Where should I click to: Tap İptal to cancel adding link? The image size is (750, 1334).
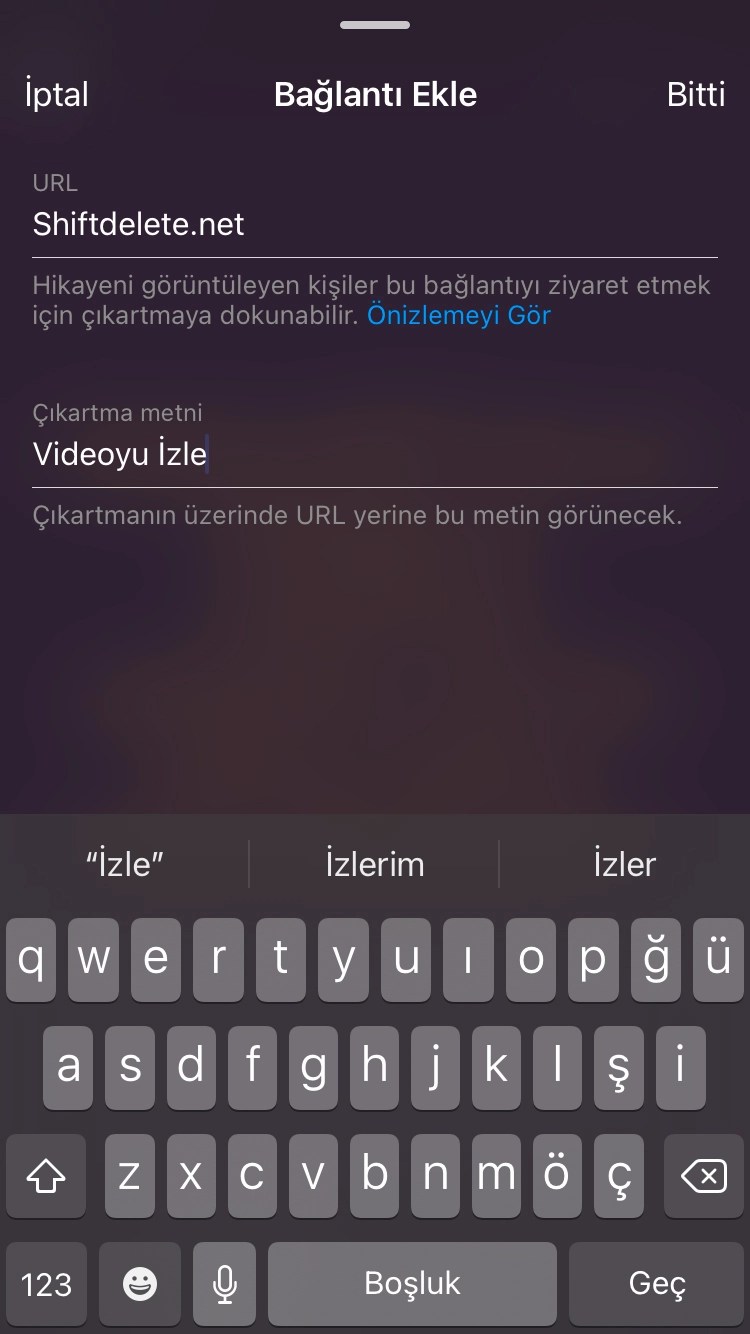(x=57, y=94)
